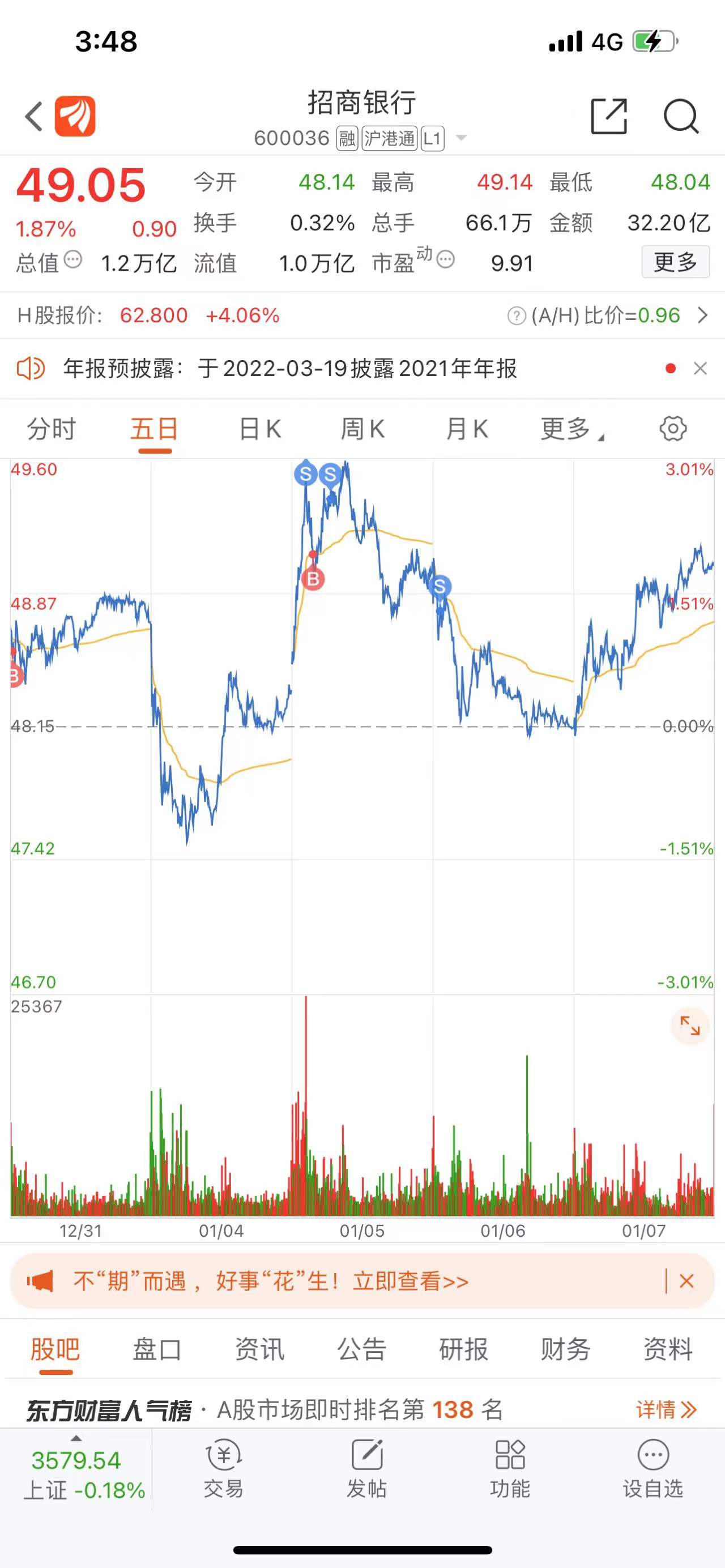Go back using the top-left arrow
The width and height of the screenshot is (725, 1568).
tap(34, 116)
